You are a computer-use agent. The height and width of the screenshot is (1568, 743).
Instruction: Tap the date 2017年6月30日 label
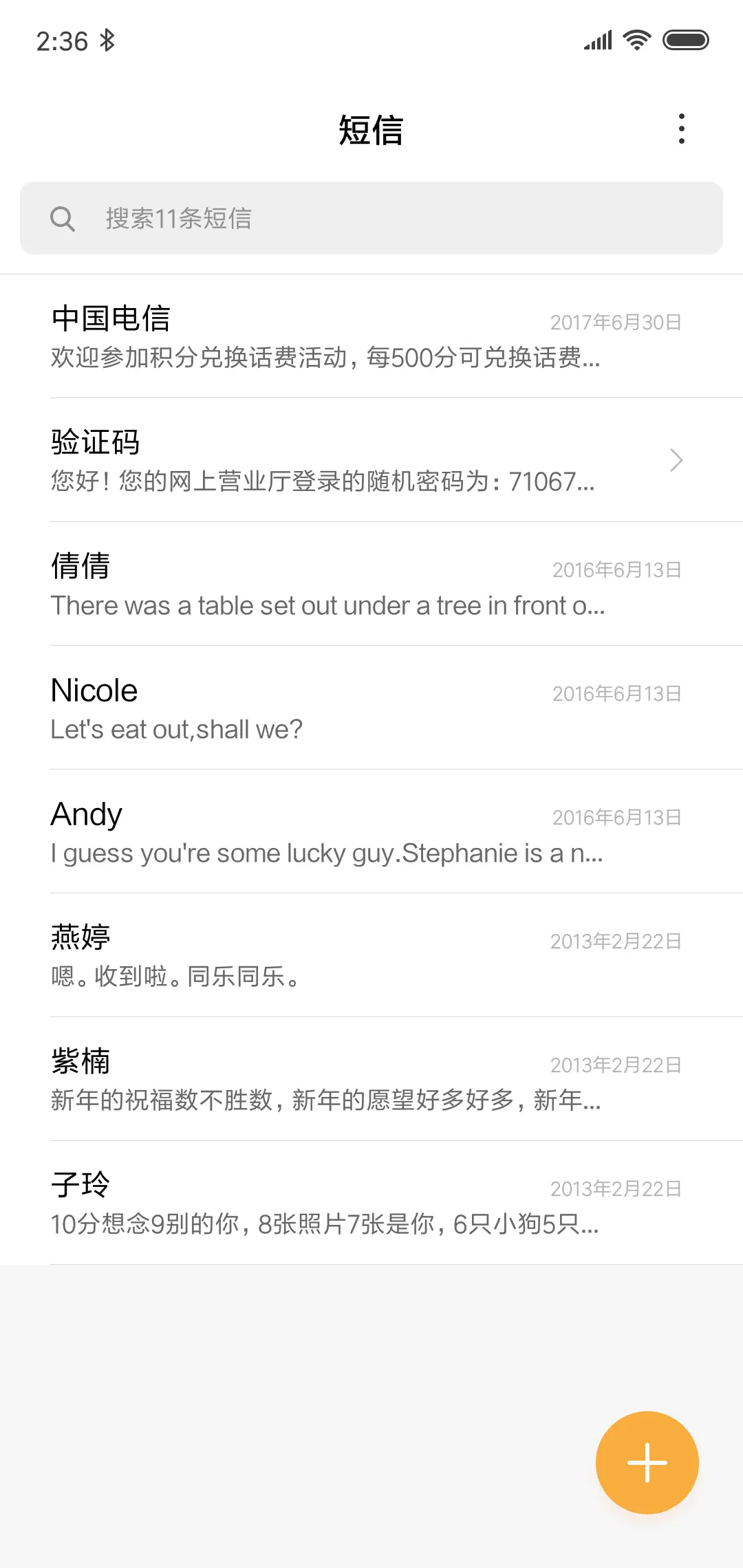[x=614, y=323]
